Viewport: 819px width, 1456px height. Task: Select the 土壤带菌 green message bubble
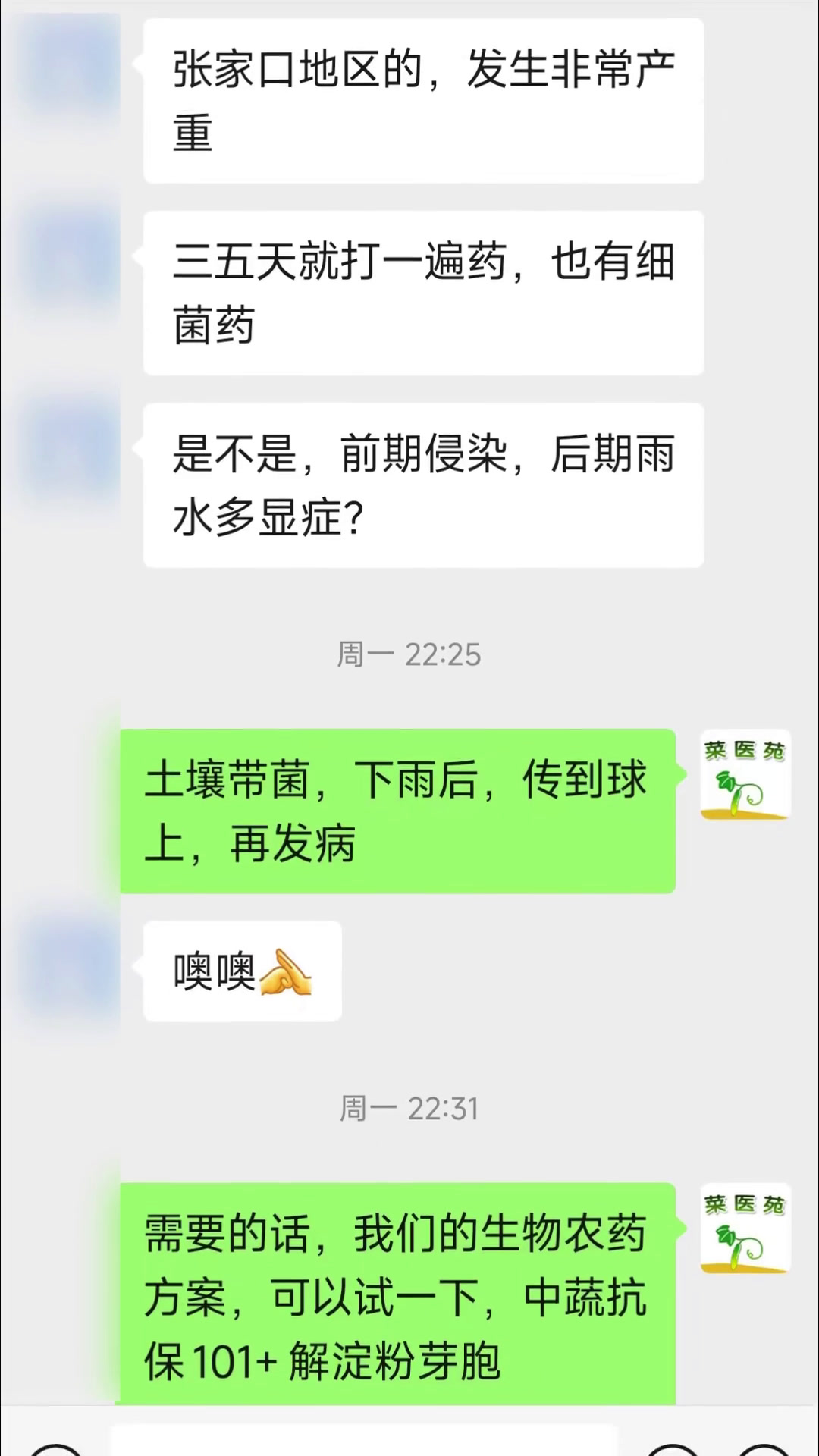pos(398,810)
